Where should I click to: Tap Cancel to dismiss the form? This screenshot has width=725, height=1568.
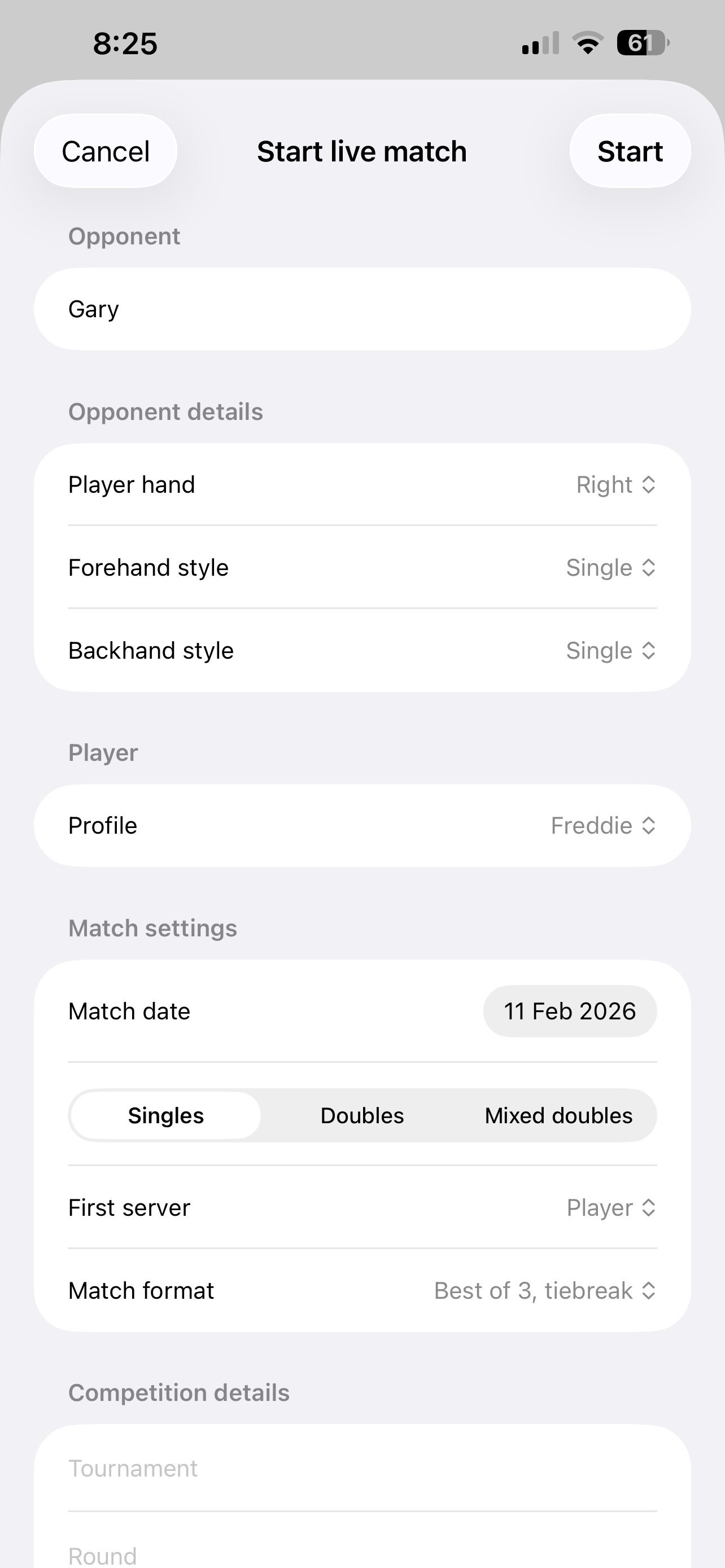[x=104, y=151]
